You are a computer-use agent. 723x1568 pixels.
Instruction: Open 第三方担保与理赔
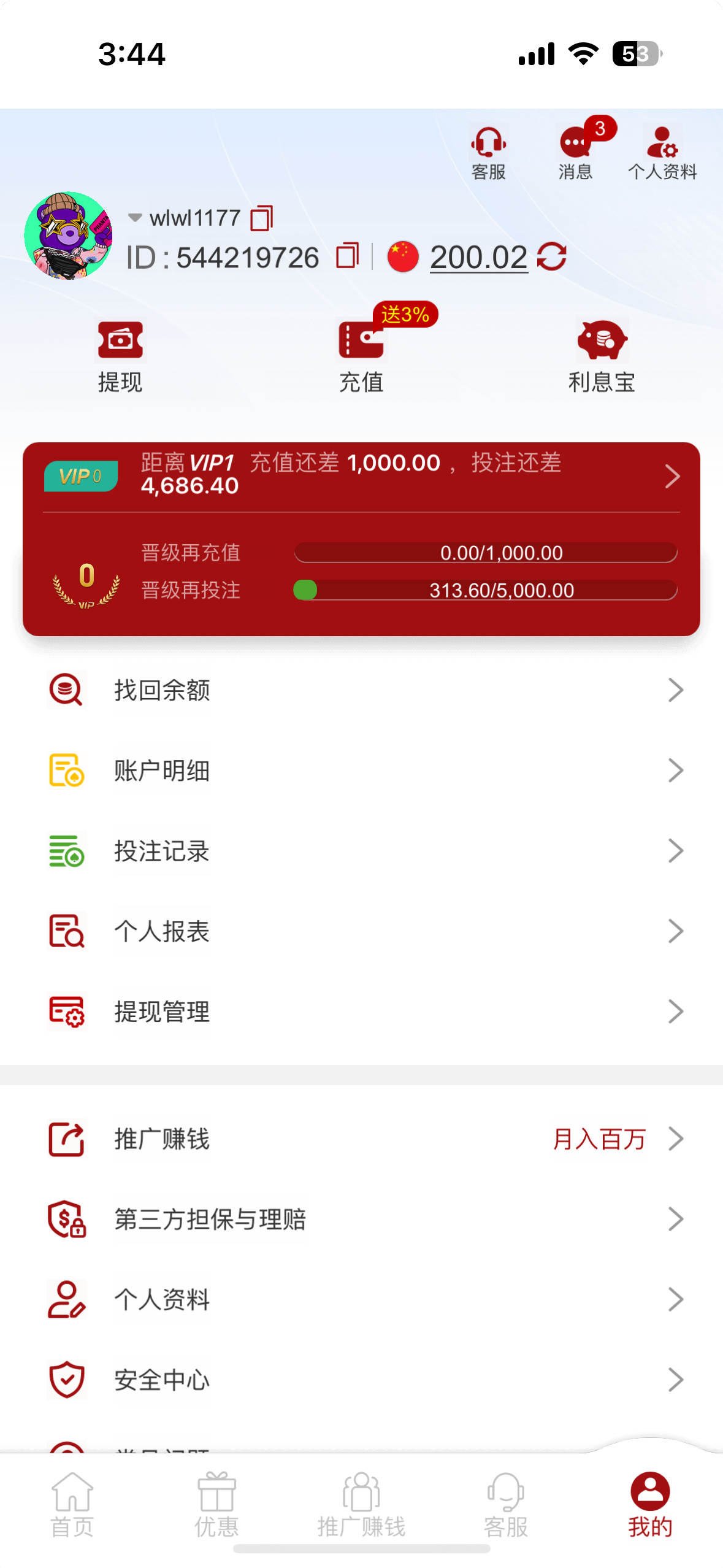pos(361,1219)
